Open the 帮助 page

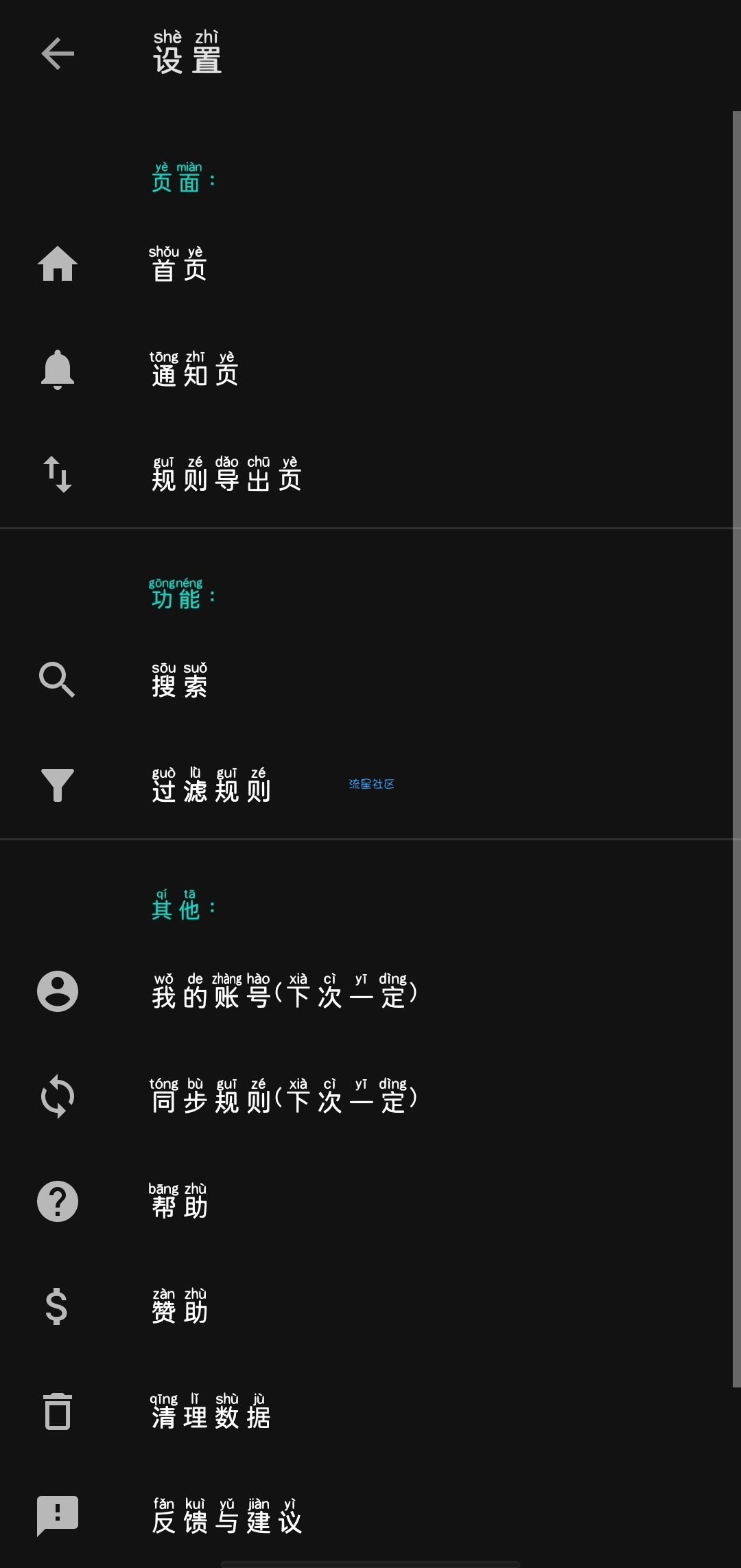point(179,1202)
